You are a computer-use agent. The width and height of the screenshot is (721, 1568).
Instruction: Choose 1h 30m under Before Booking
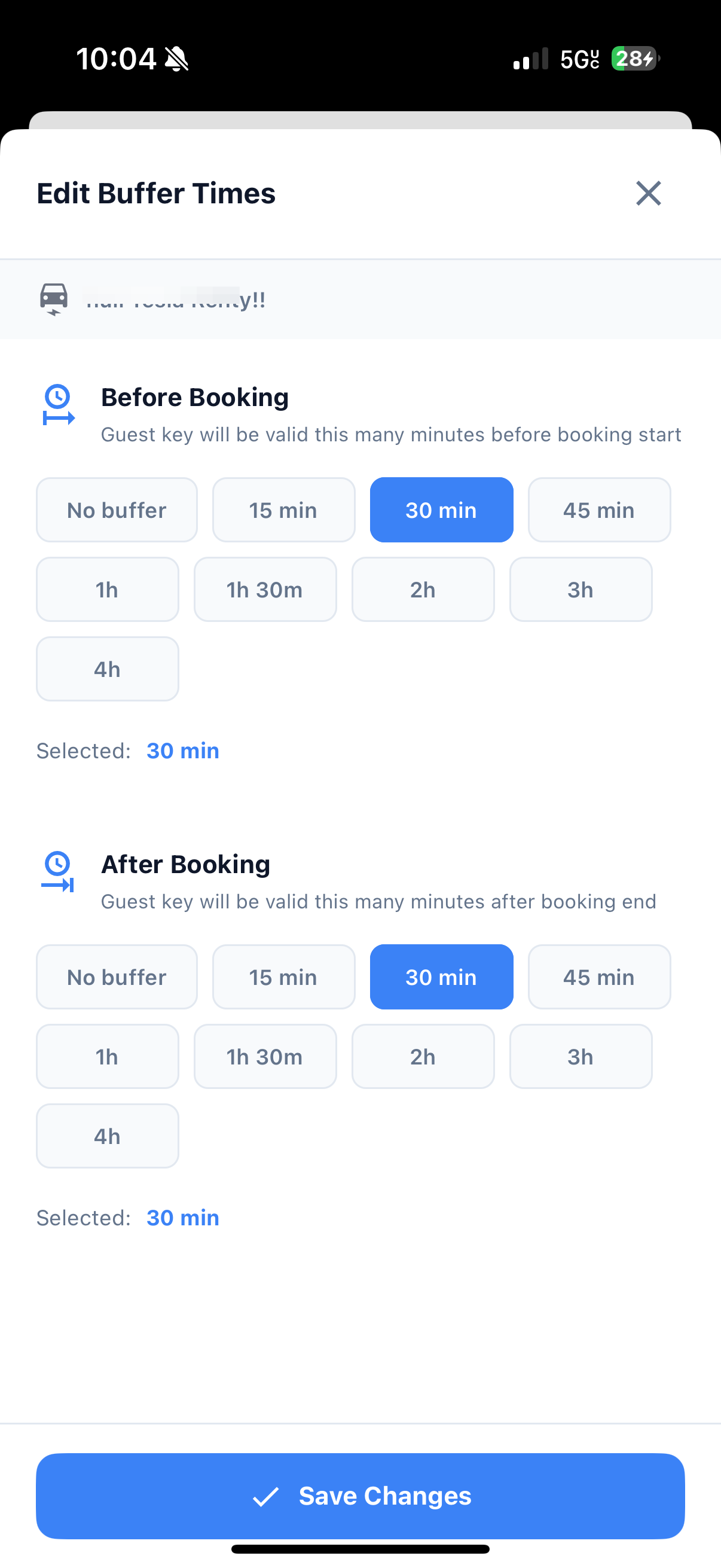(x=265, y=590)
